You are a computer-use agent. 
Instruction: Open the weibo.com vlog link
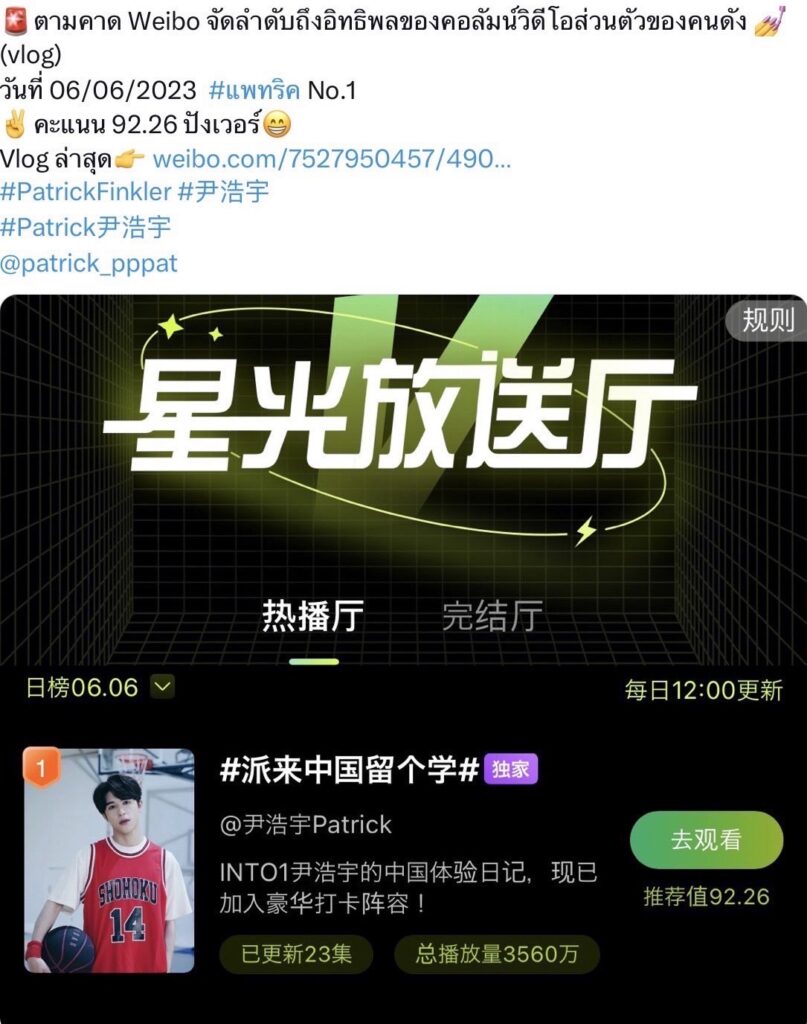point(331,158)
